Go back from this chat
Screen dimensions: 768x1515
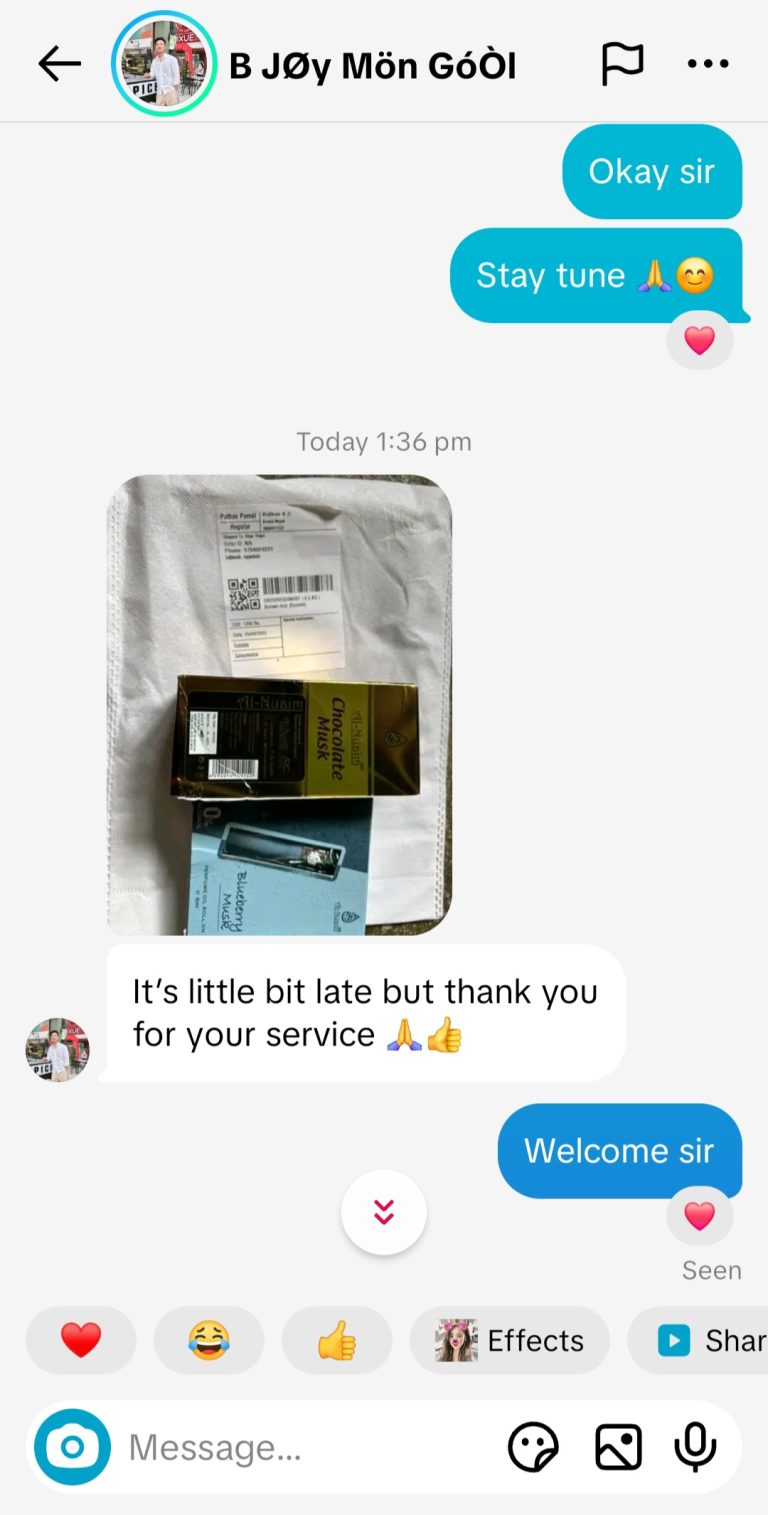point(59,65)
